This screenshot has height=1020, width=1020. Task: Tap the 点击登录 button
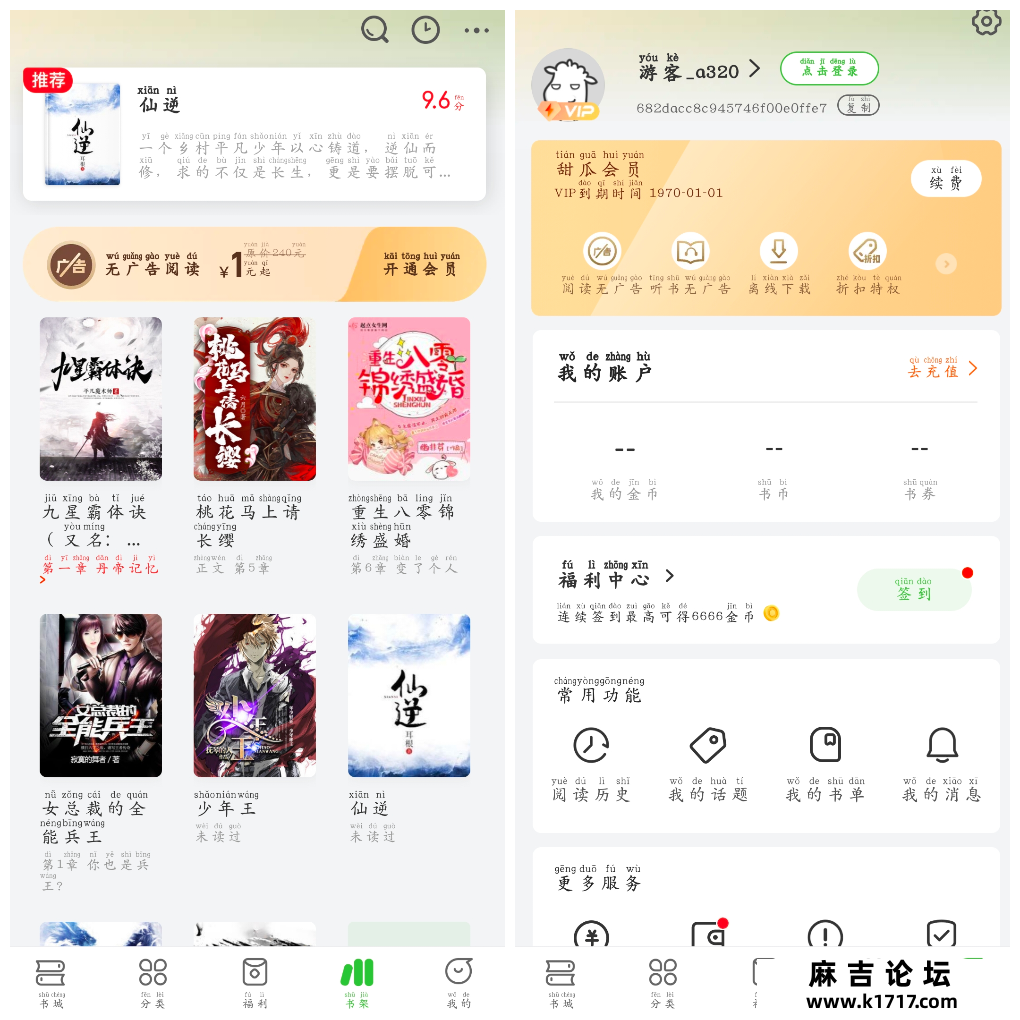pyautogui.click(x=829, y=68)
